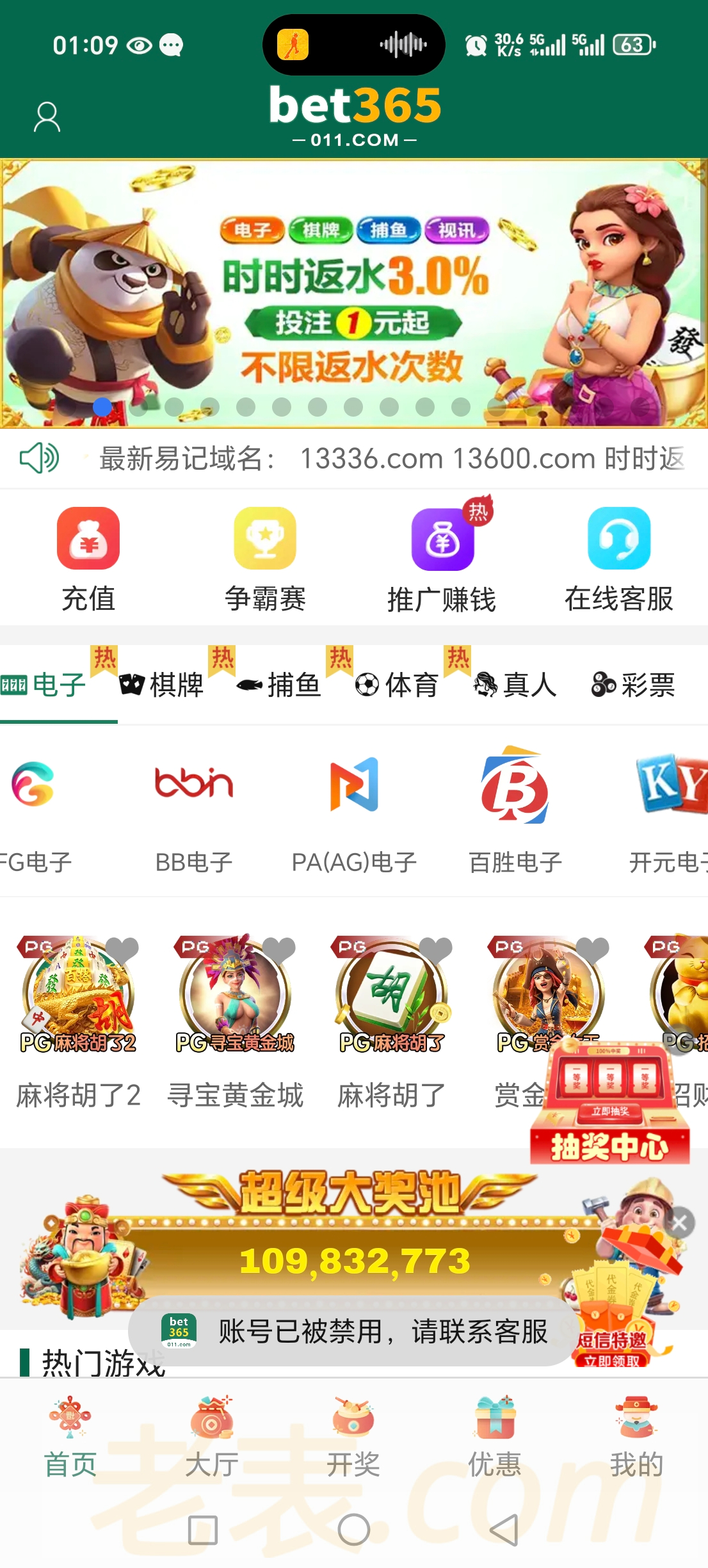Favorite the 寻宝黄金城 game
Viewport: 708px width, 1568px height.
point(279,950)
